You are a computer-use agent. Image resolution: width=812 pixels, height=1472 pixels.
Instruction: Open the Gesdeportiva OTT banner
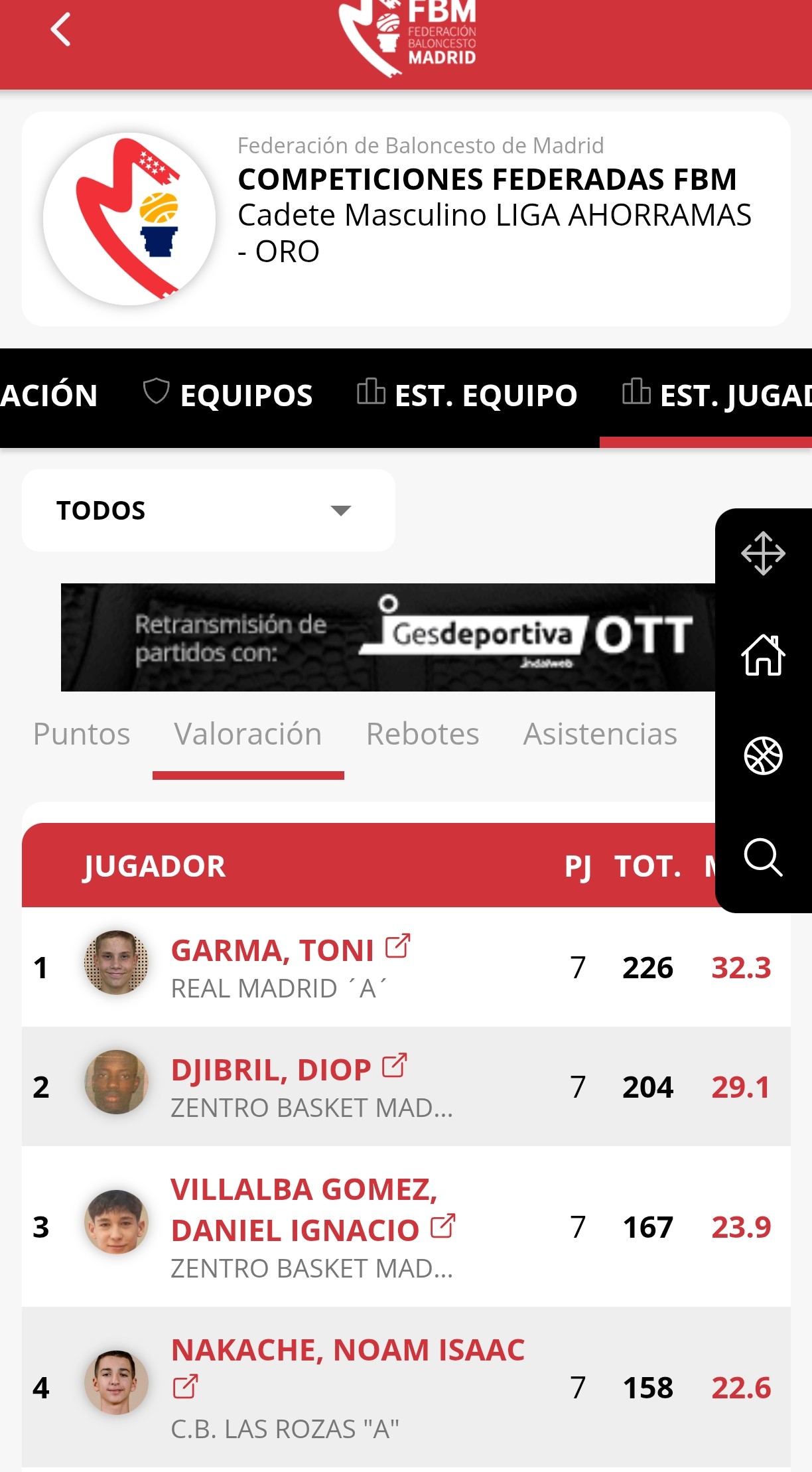[x=387, y=637]
